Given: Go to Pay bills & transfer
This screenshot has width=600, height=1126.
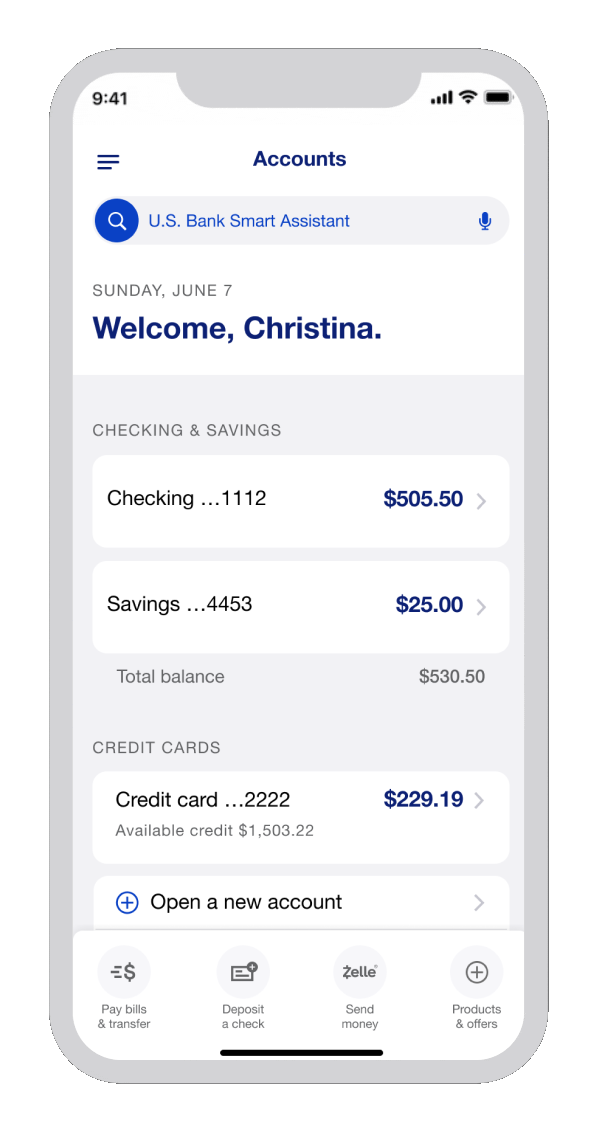Looking at the screenshot, I should coord(124,987).
